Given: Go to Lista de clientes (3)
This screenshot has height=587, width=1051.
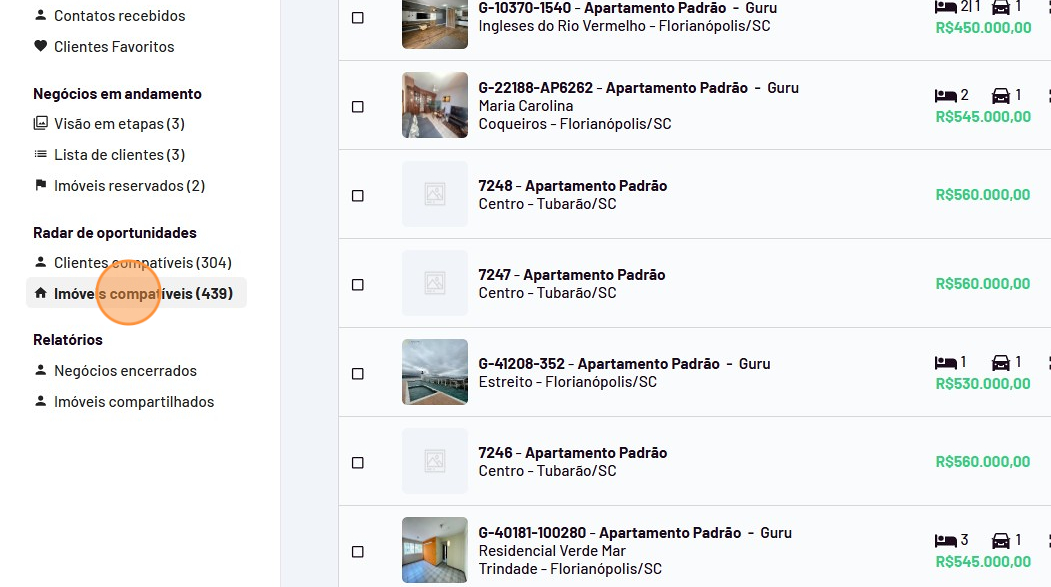Looking at the screenshot, I should pyautogui.click(x=119, y=155).
